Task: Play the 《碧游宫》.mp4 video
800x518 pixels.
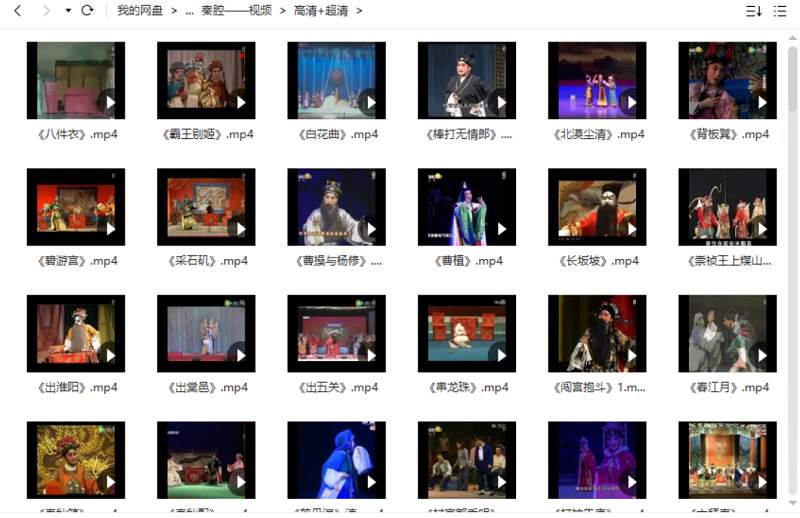Action: point(76,207)
